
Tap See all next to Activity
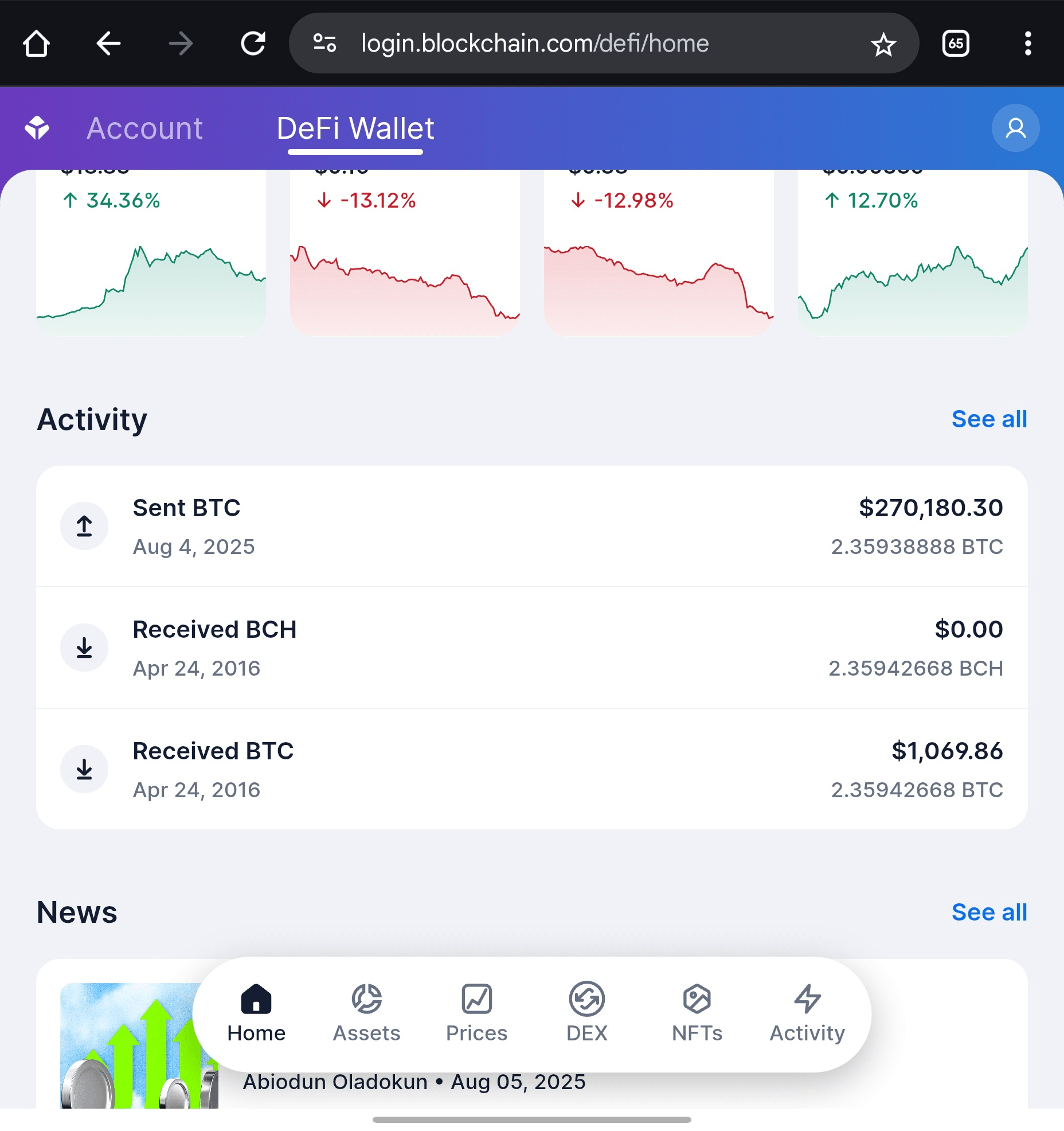click(x=989, y=419)
